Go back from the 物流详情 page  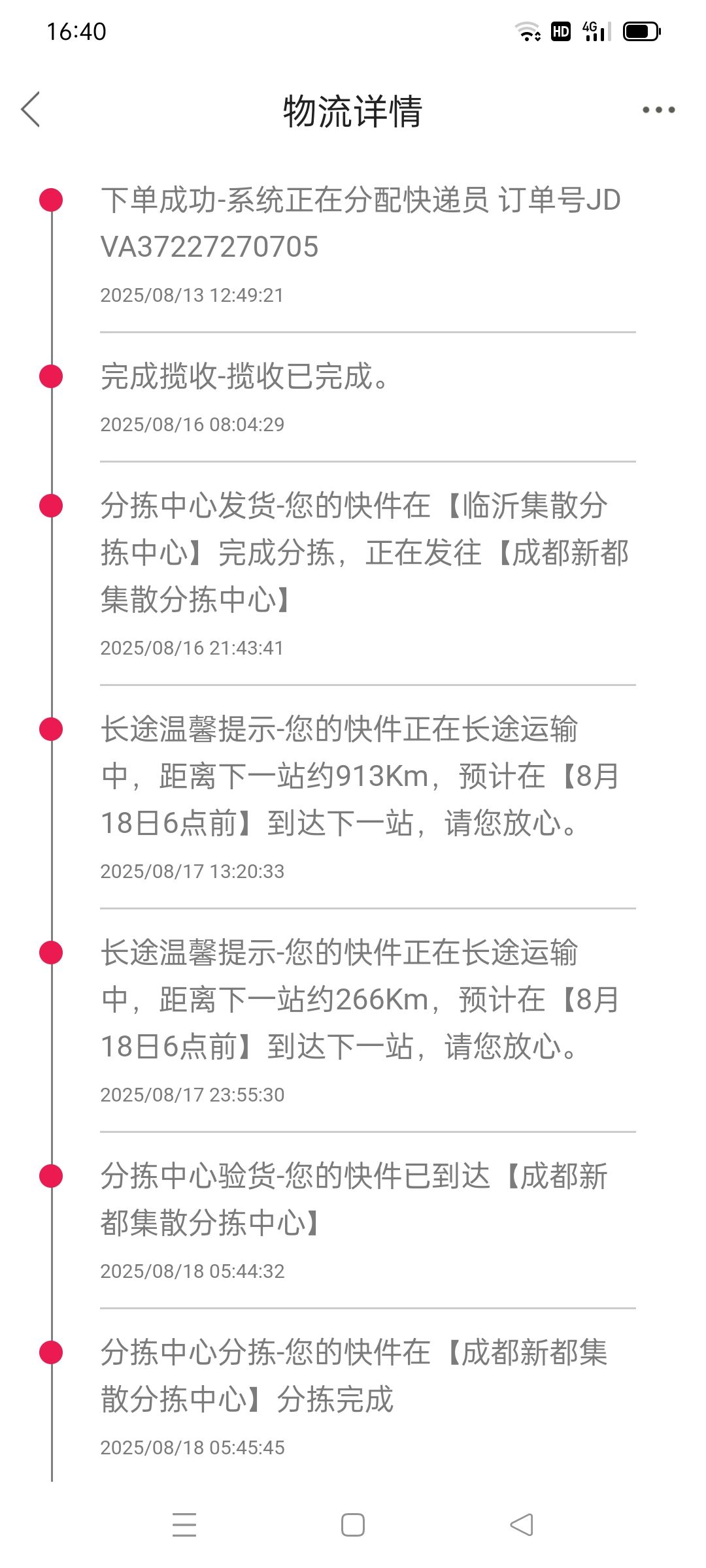[x=31, y=109]
